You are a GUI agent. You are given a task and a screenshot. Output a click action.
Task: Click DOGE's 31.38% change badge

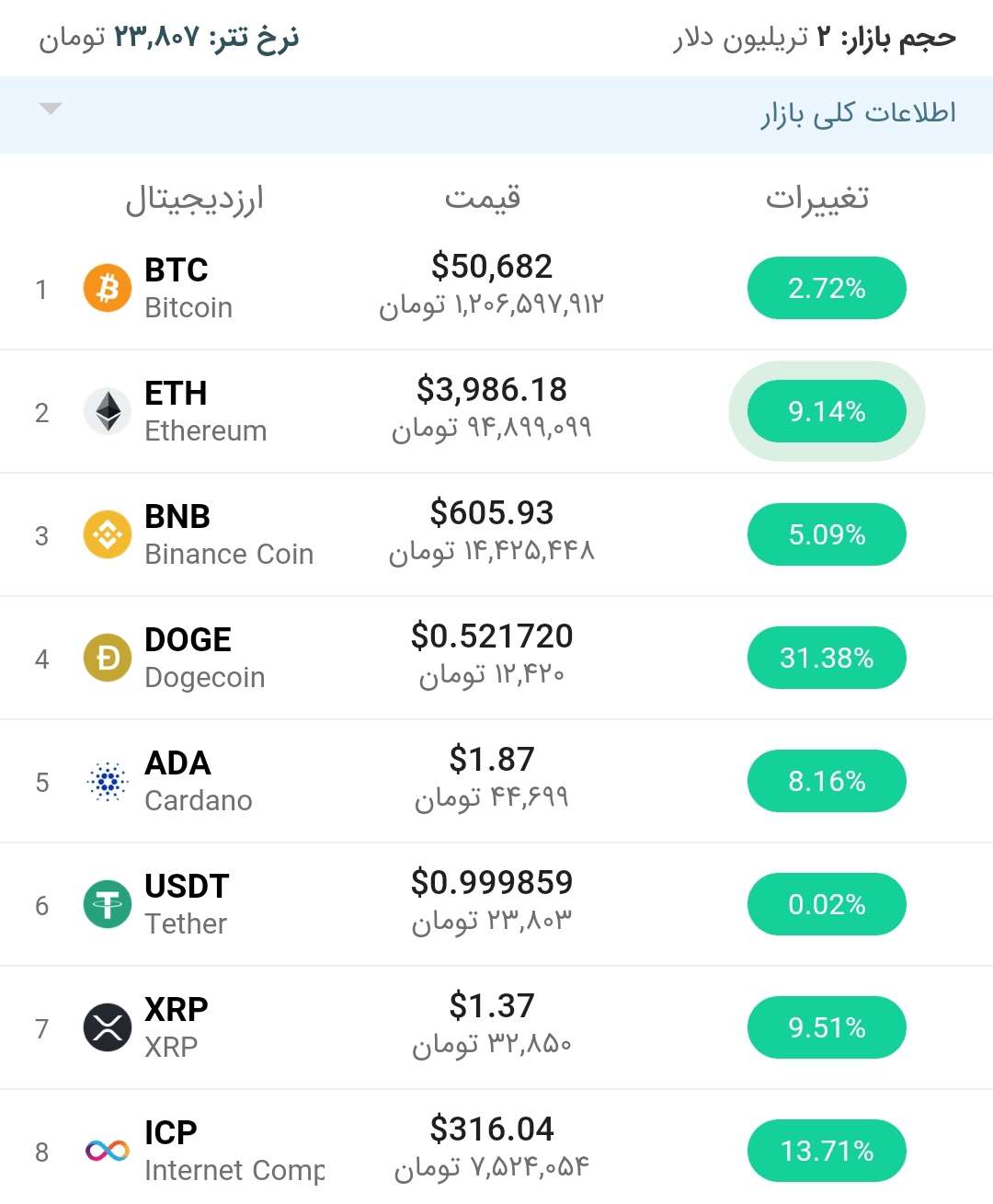(x=826, y=658)
